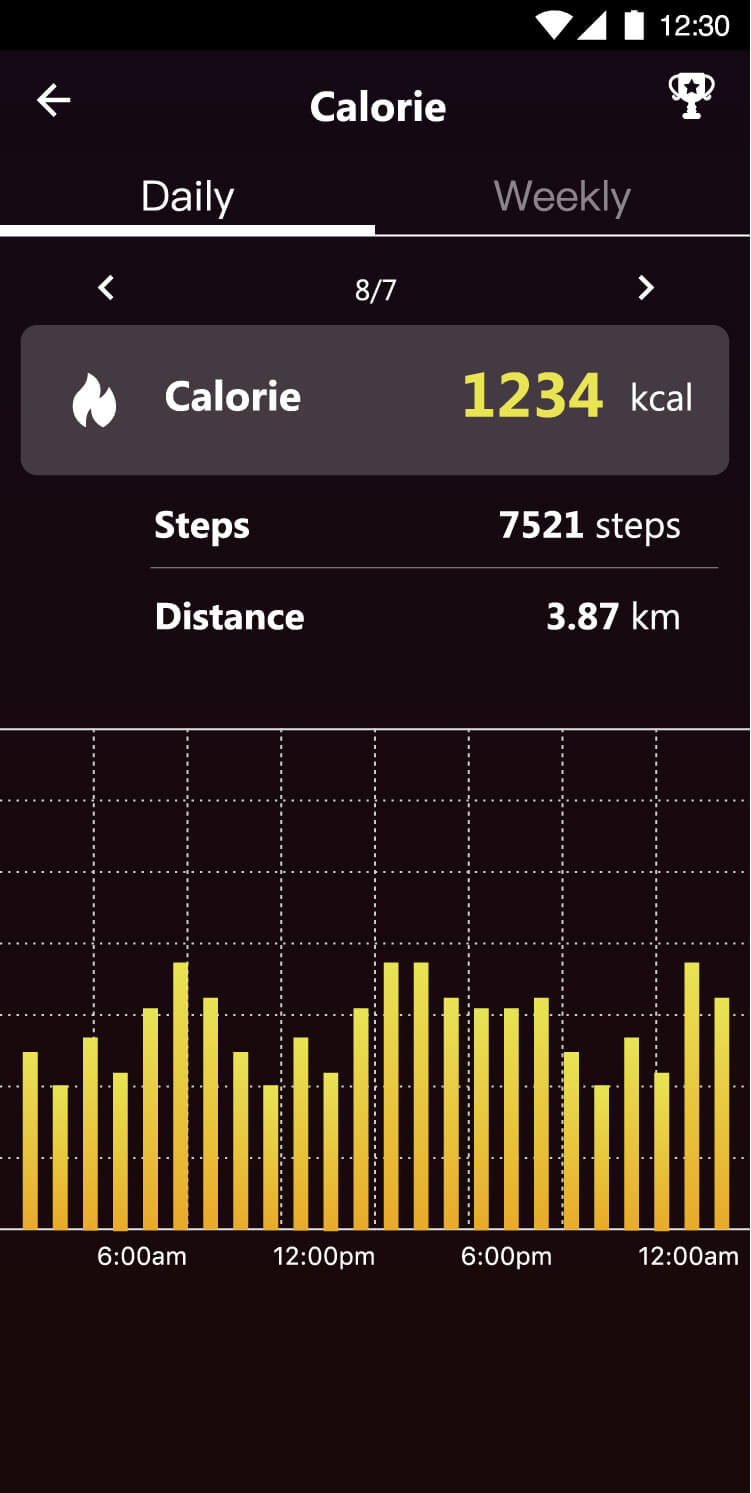This screenshot has width=751, height=1493.
Task: Go to the next day after 8/7
Action: (646, 288)
